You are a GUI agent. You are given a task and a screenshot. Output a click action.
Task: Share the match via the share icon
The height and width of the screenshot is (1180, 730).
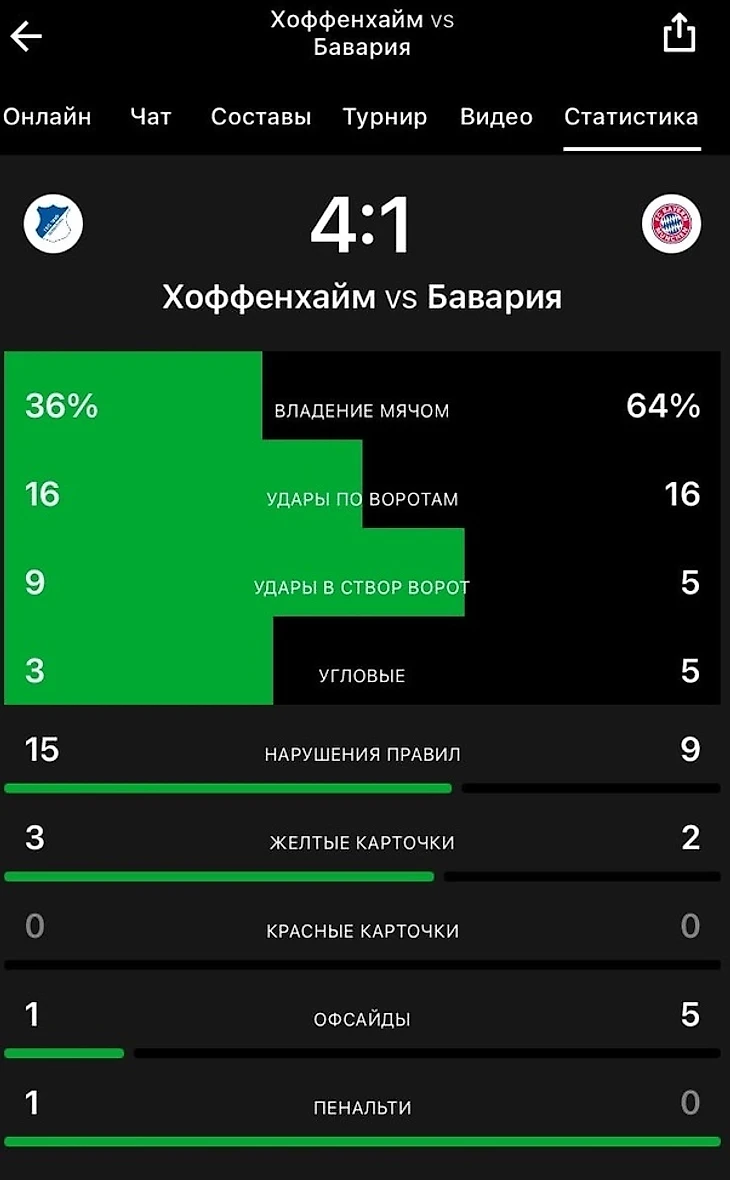point(679,33)
